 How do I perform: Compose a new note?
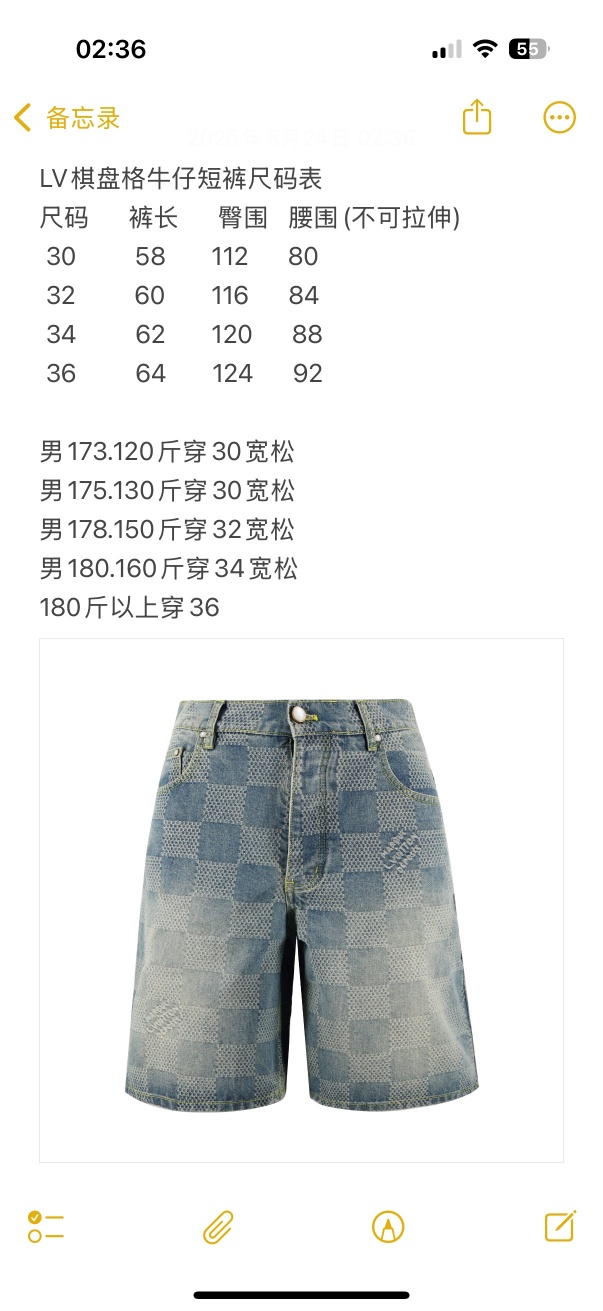(x=559, y=1226)
